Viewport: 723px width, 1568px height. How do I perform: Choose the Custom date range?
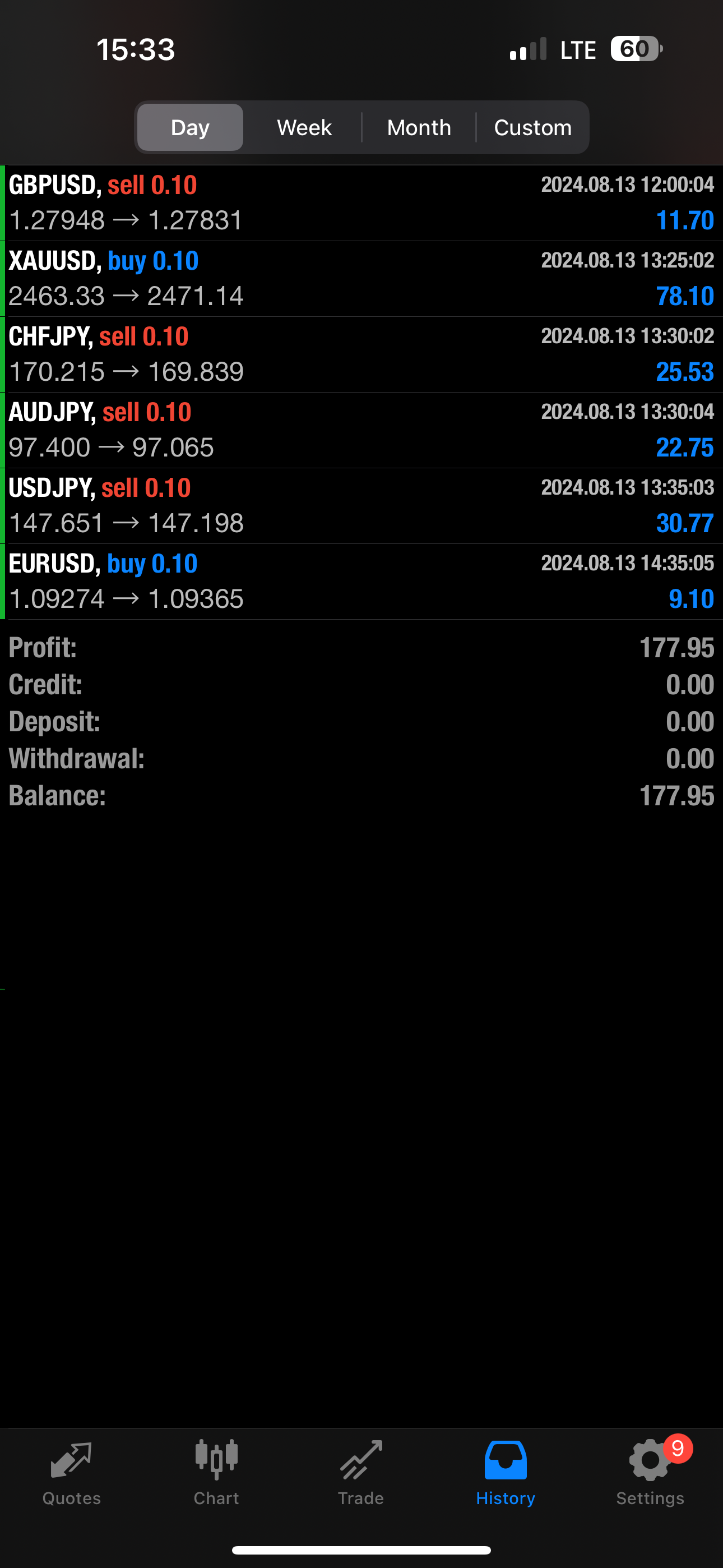pyautogui.click(x=532, y=127)
